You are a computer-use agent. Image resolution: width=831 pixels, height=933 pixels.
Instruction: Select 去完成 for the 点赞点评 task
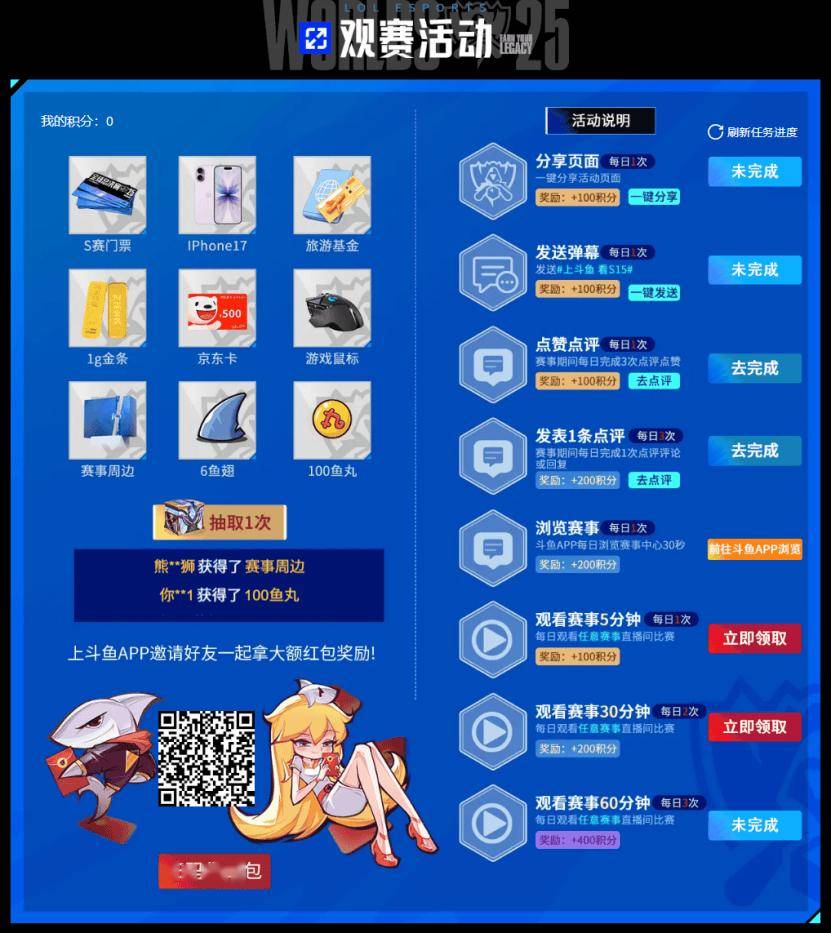coord(755,368)
